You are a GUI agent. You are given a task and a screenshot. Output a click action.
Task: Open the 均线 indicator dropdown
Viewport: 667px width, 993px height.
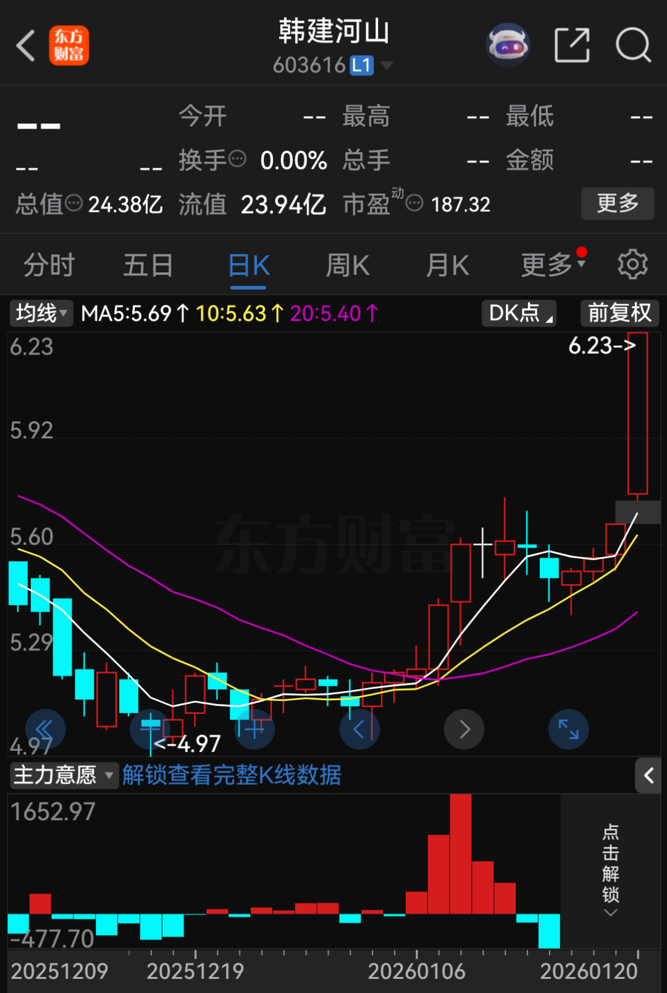(41, 313)
